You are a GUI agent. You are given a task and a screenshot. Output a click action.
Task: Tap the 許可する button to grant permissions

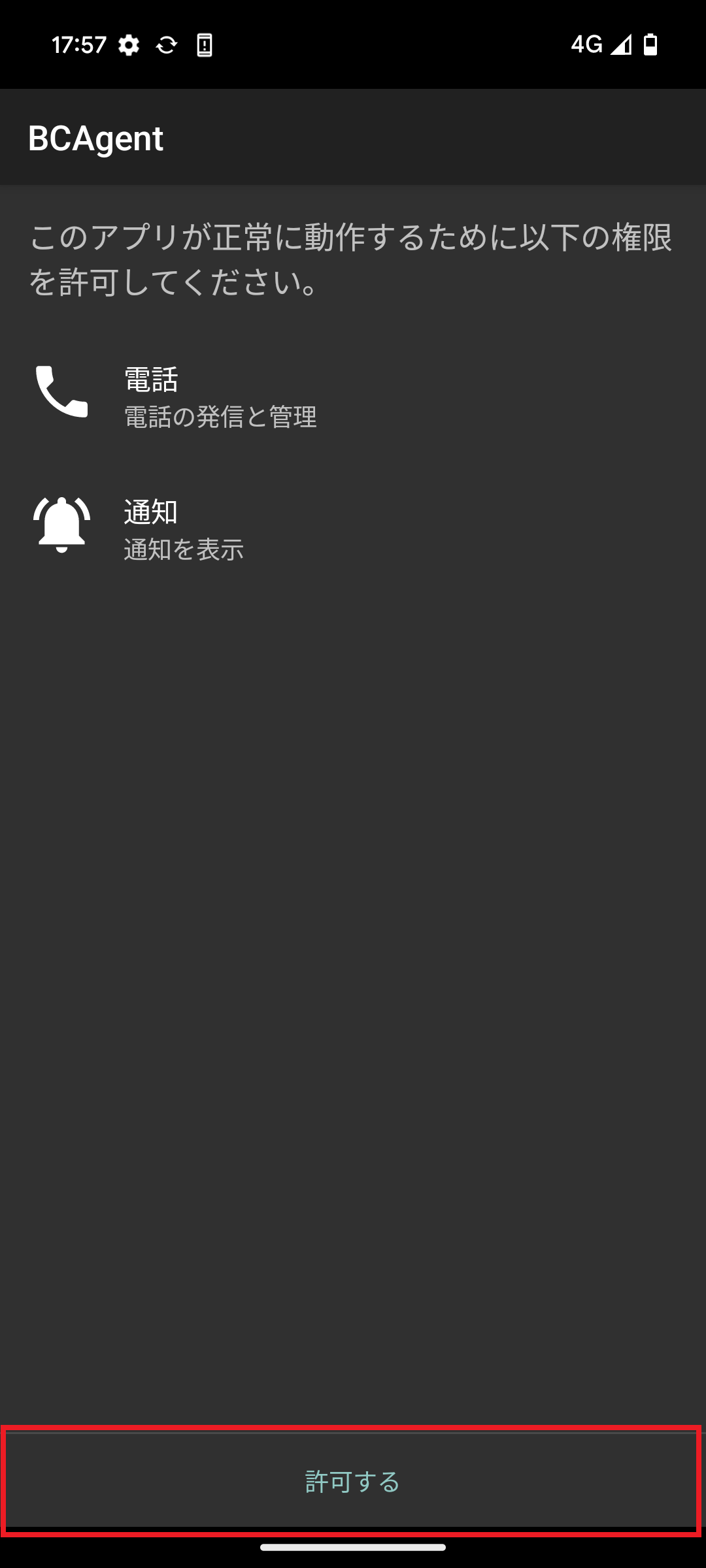[352, 1481]
